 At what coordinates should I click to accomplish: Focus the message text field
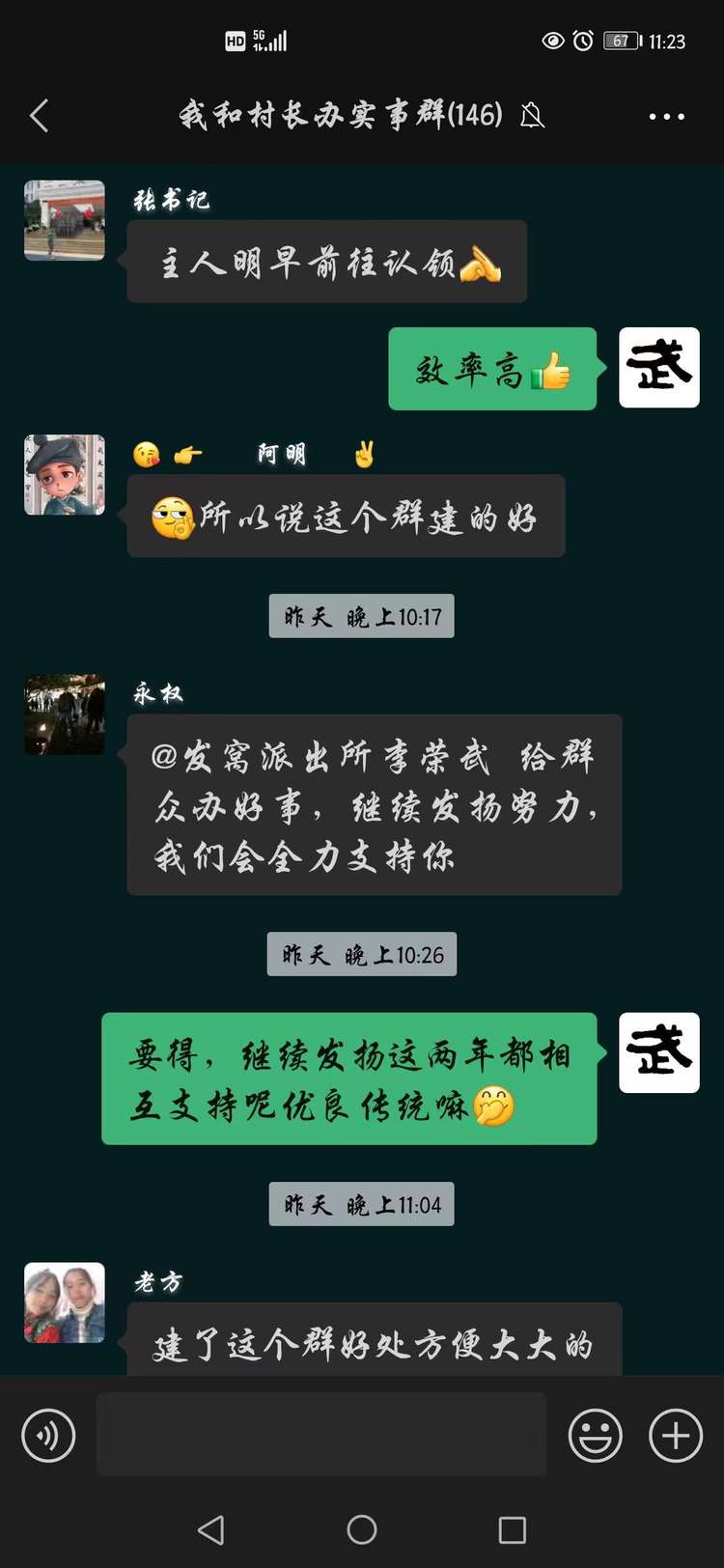pos(321,1435)
